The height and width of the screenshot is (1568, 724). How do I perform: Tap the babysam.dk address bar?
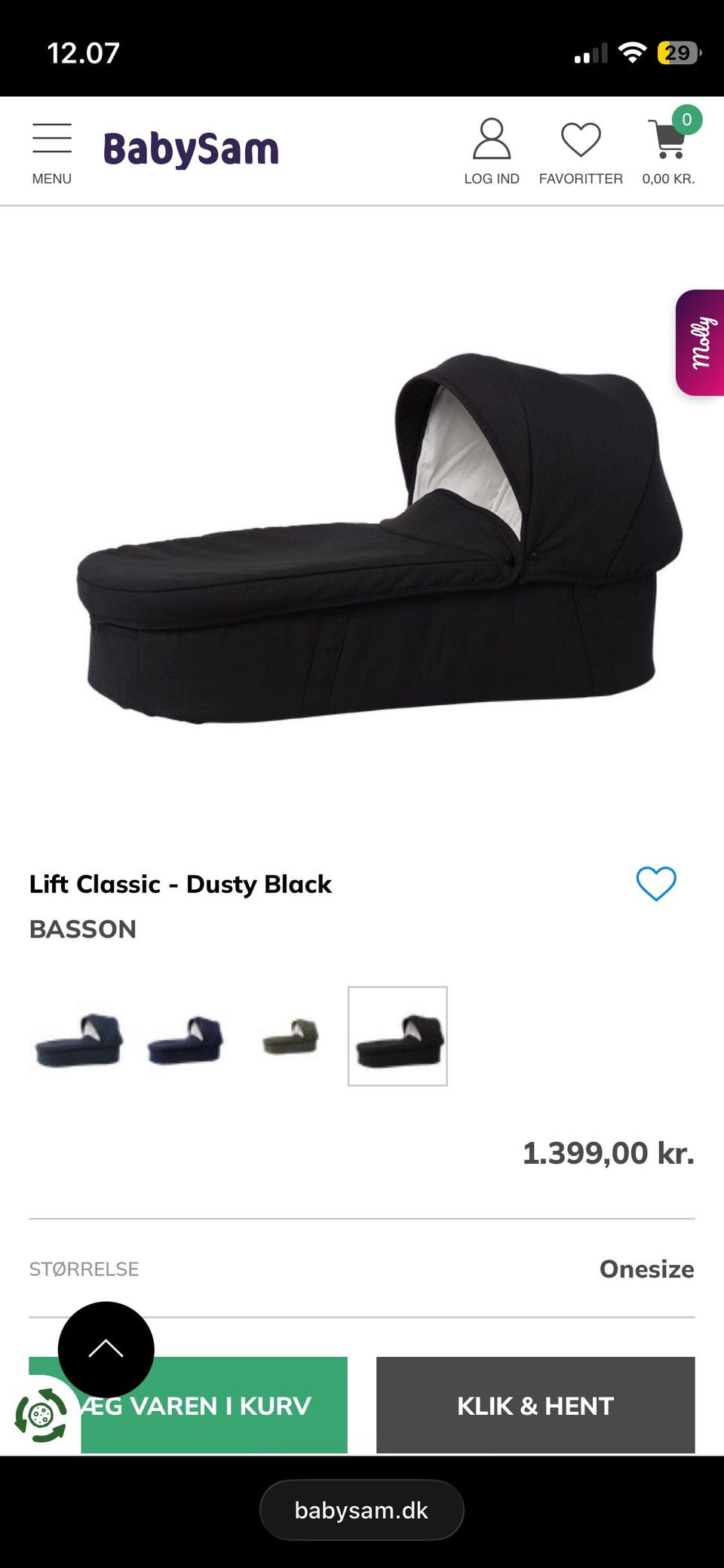[x=362, y=1510]
